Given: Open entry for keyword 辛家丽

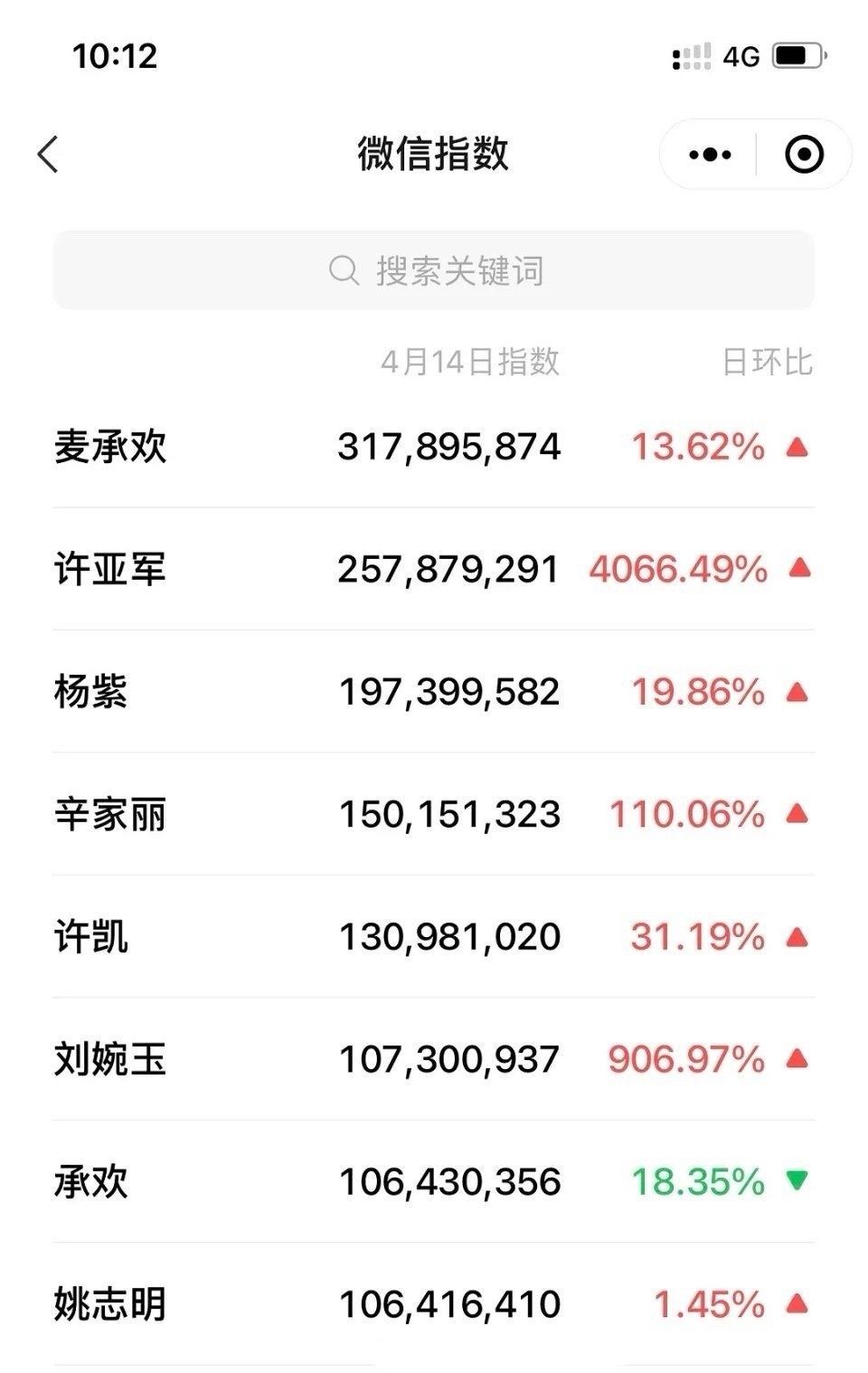Looking at the screenshot, I should point(108,815).
